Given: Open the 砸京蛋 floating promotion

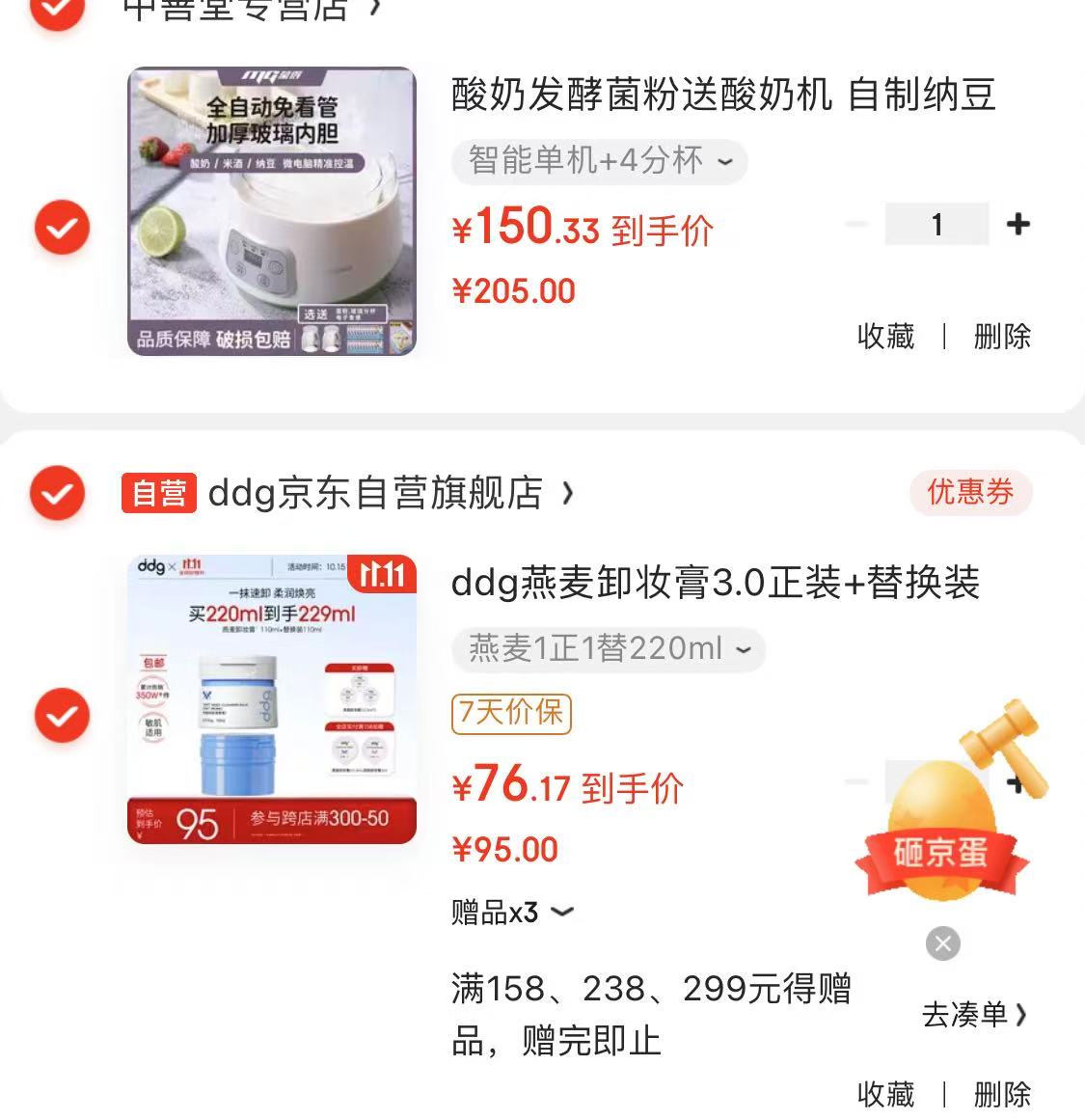Looking at the screenshot, I should 940,820.
